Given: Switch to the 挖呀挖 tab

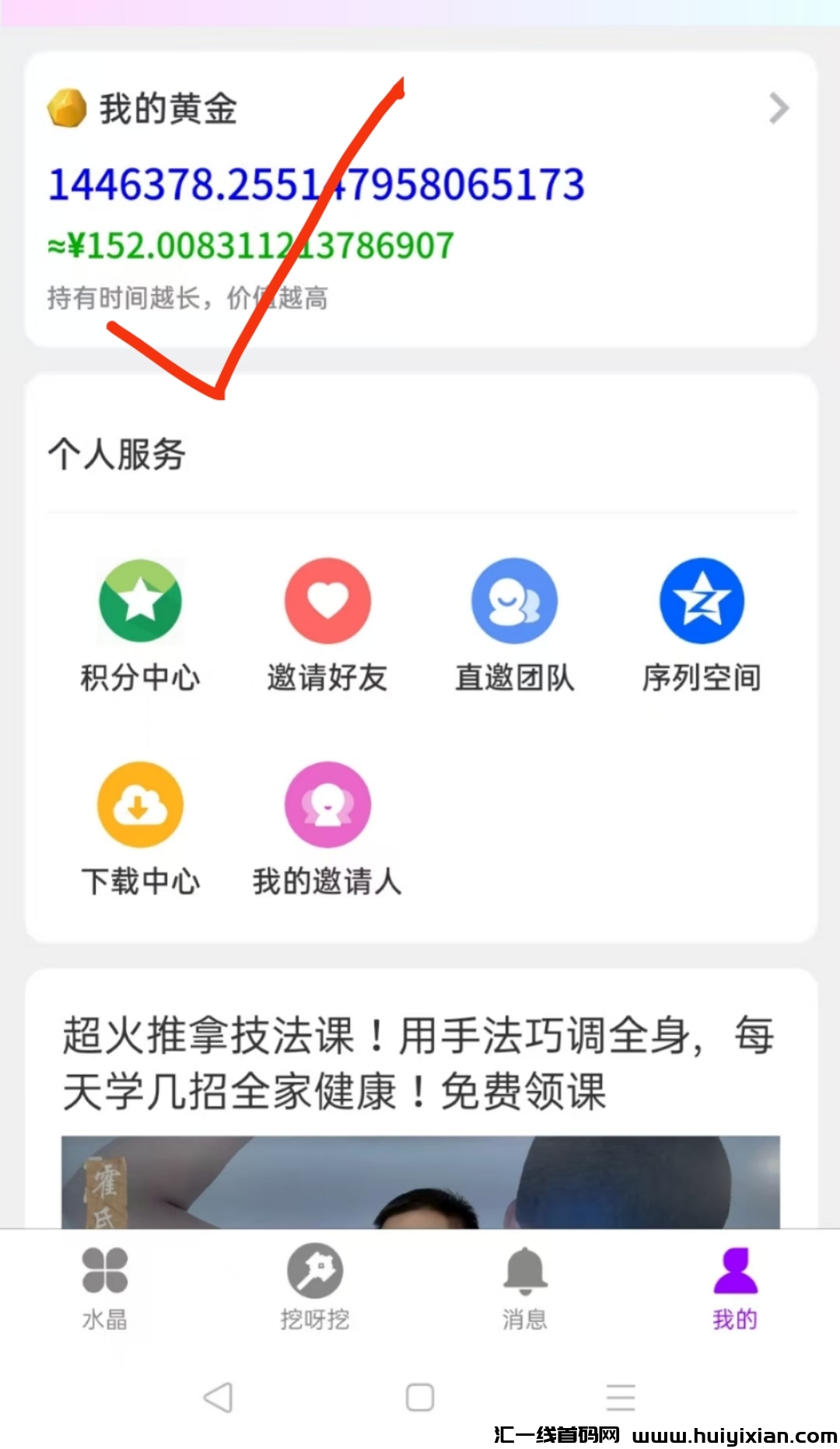Looking at the screenshot, I should [x=315, y=1287].
